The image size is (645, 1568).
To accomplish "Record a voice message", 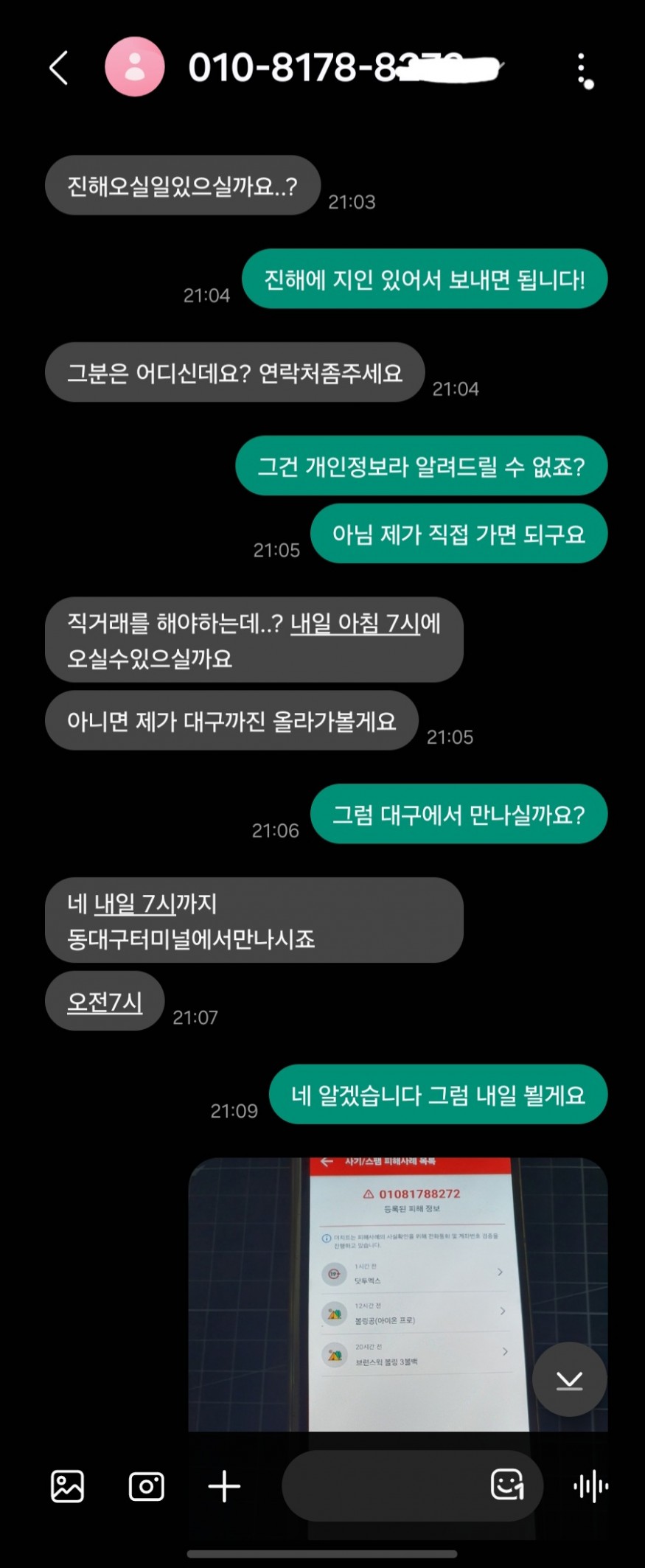I will coord(590,1485).
